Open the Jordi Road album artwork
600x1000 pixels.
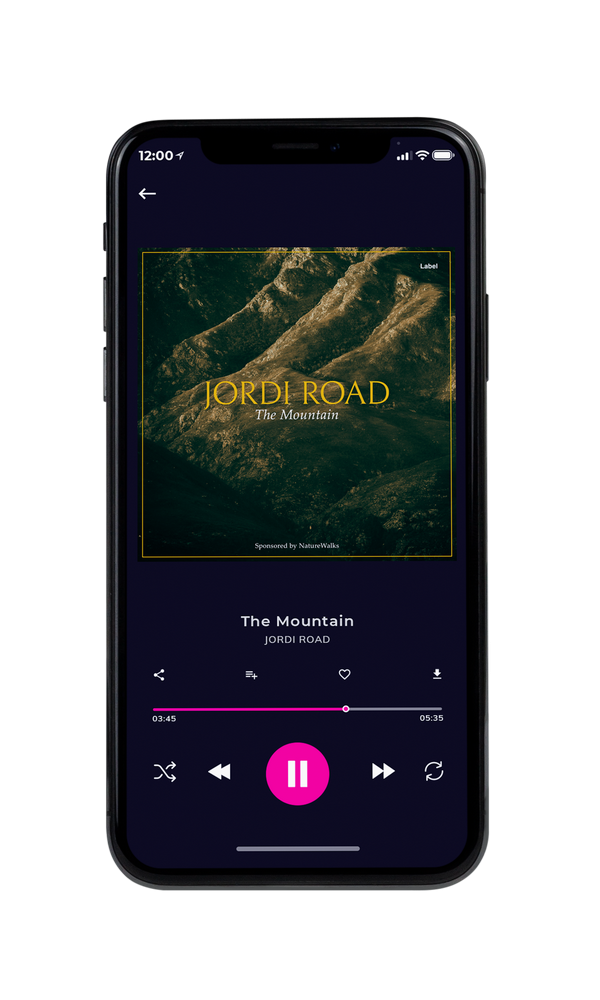(297, 404)
